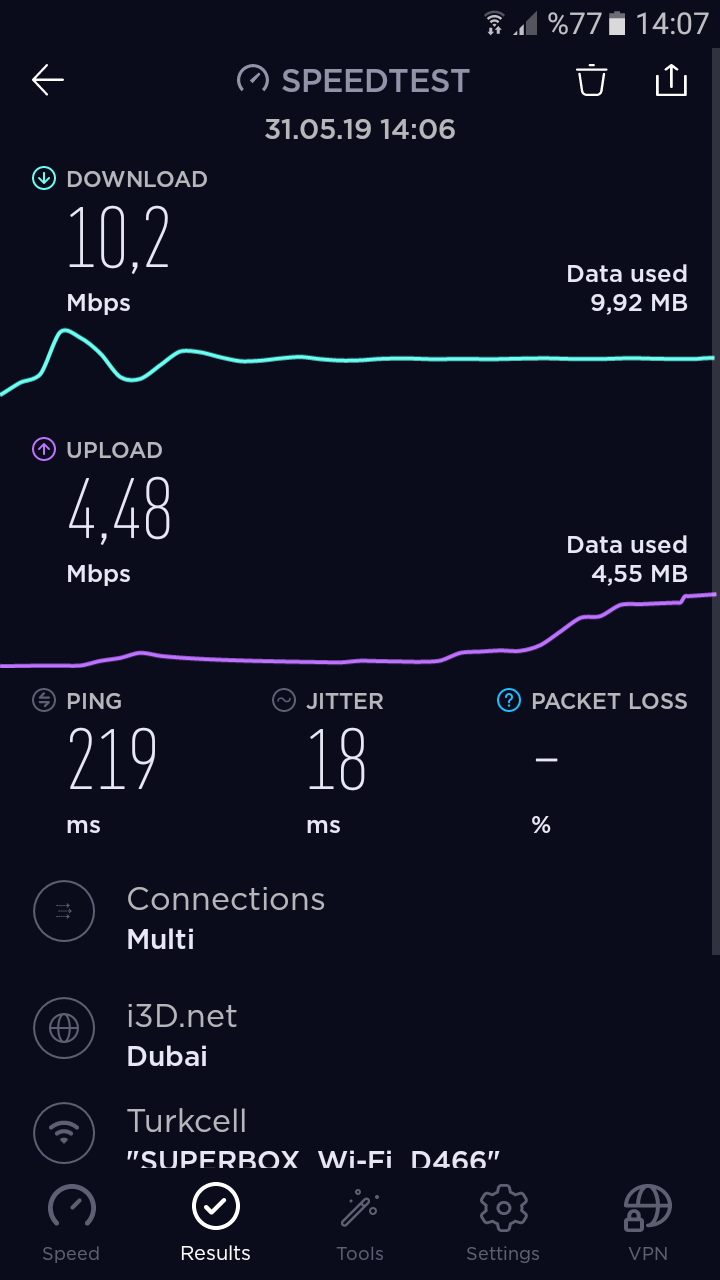Screen dimensions: 720x1280
Task: Go to the Settings tab
Action: [x=503, y=1222]
